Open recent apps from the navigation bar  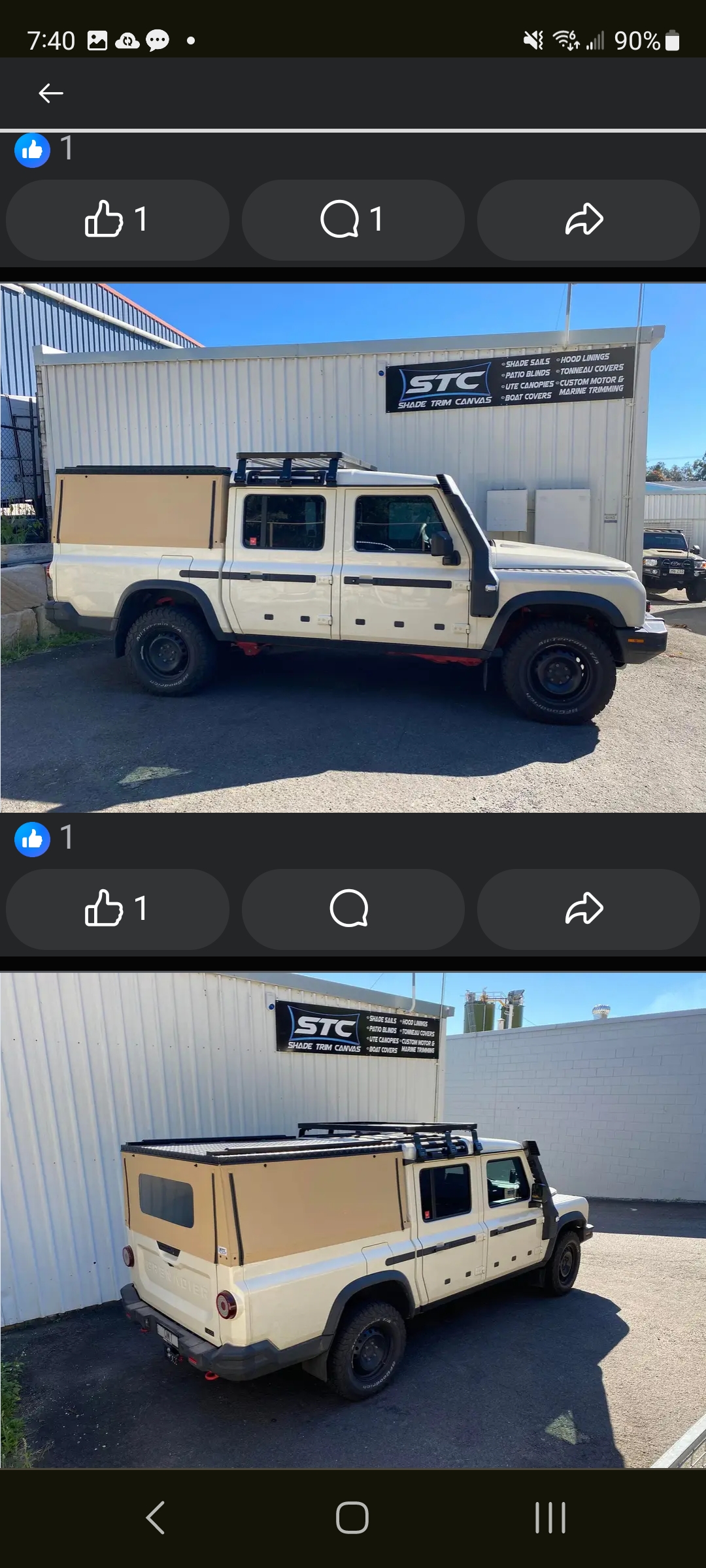pyautogui.click(x=550, y=1517)
